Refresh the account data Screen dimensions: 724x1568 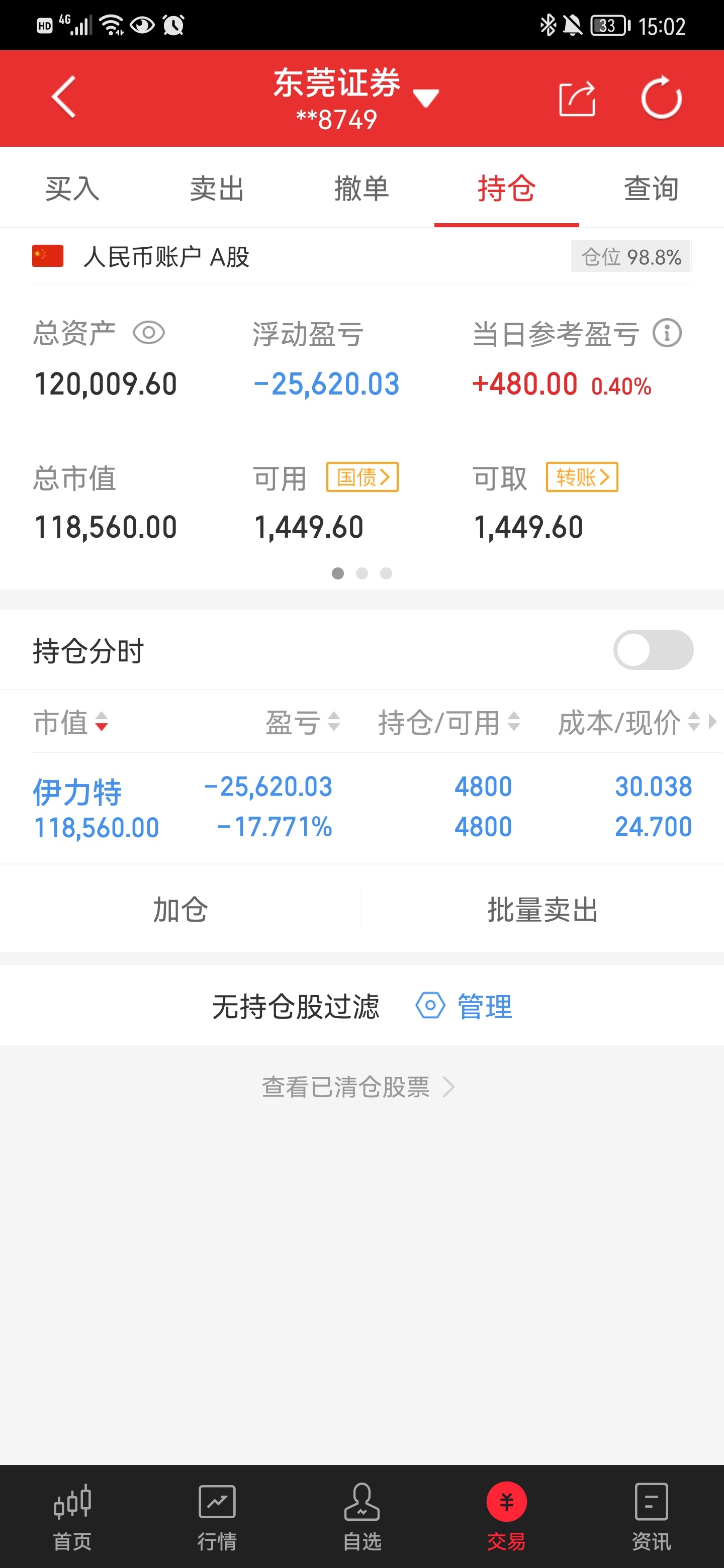(661, 99)
